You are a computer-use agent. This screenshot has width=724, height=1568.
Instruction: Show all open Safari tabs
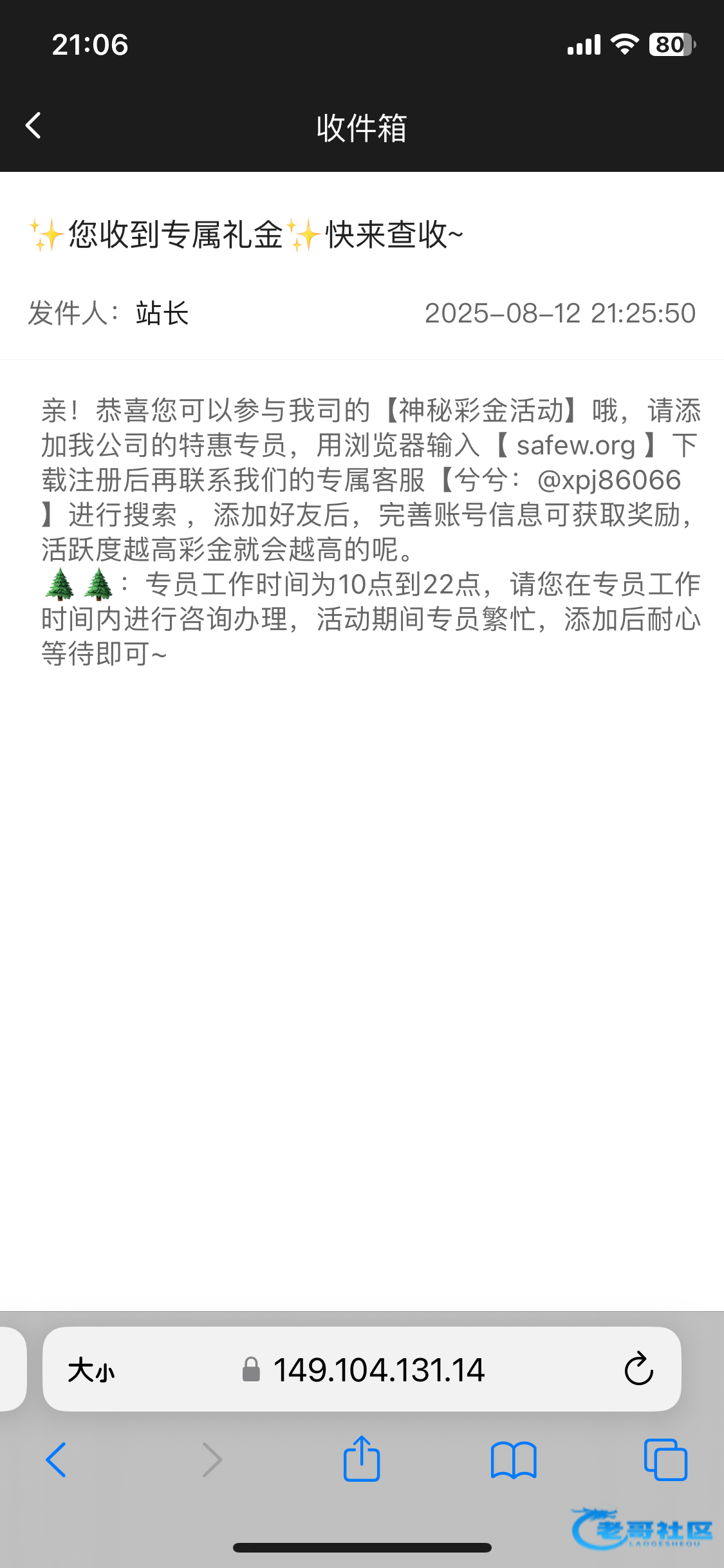665,1459
